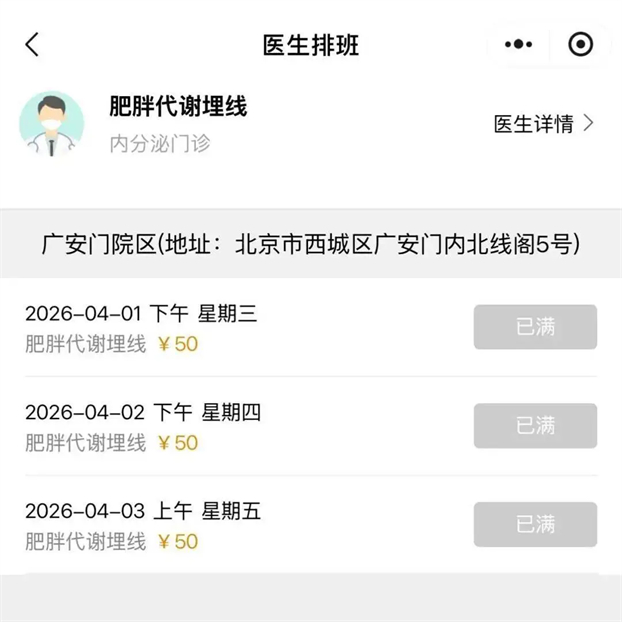Tap 已满 button for 2026-04-02 slot
Screen dimensions: 622x622
click(x=535, y=426)
